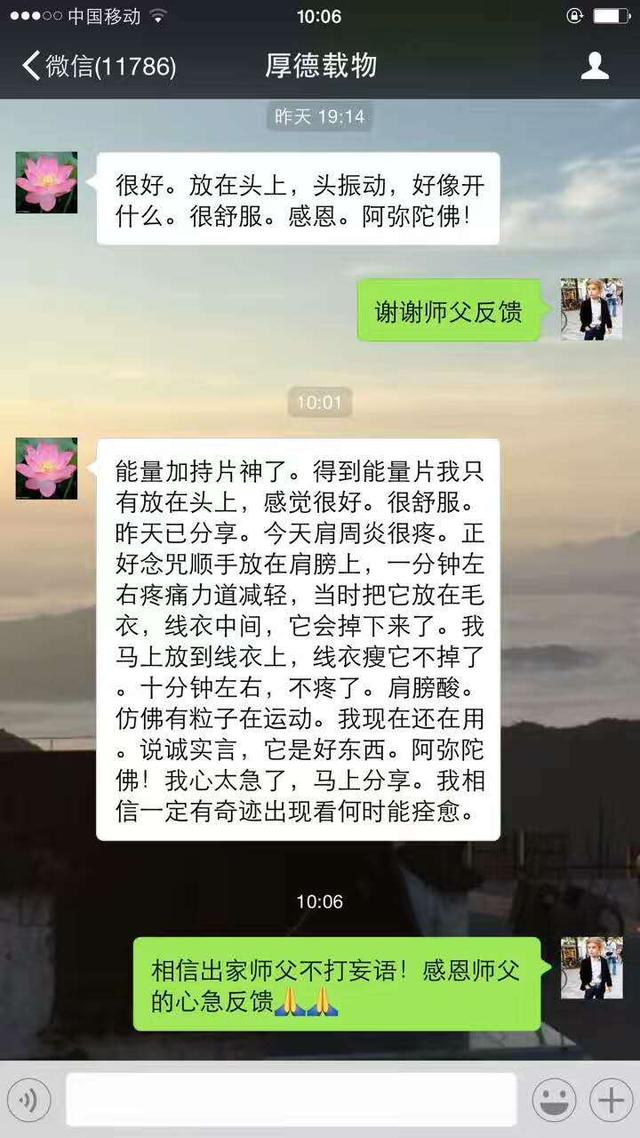The width and height of the screenshot is (640, 1138).
Task: Open my avatar beside 谢谢师父反馈
Action: pos(591,309)
